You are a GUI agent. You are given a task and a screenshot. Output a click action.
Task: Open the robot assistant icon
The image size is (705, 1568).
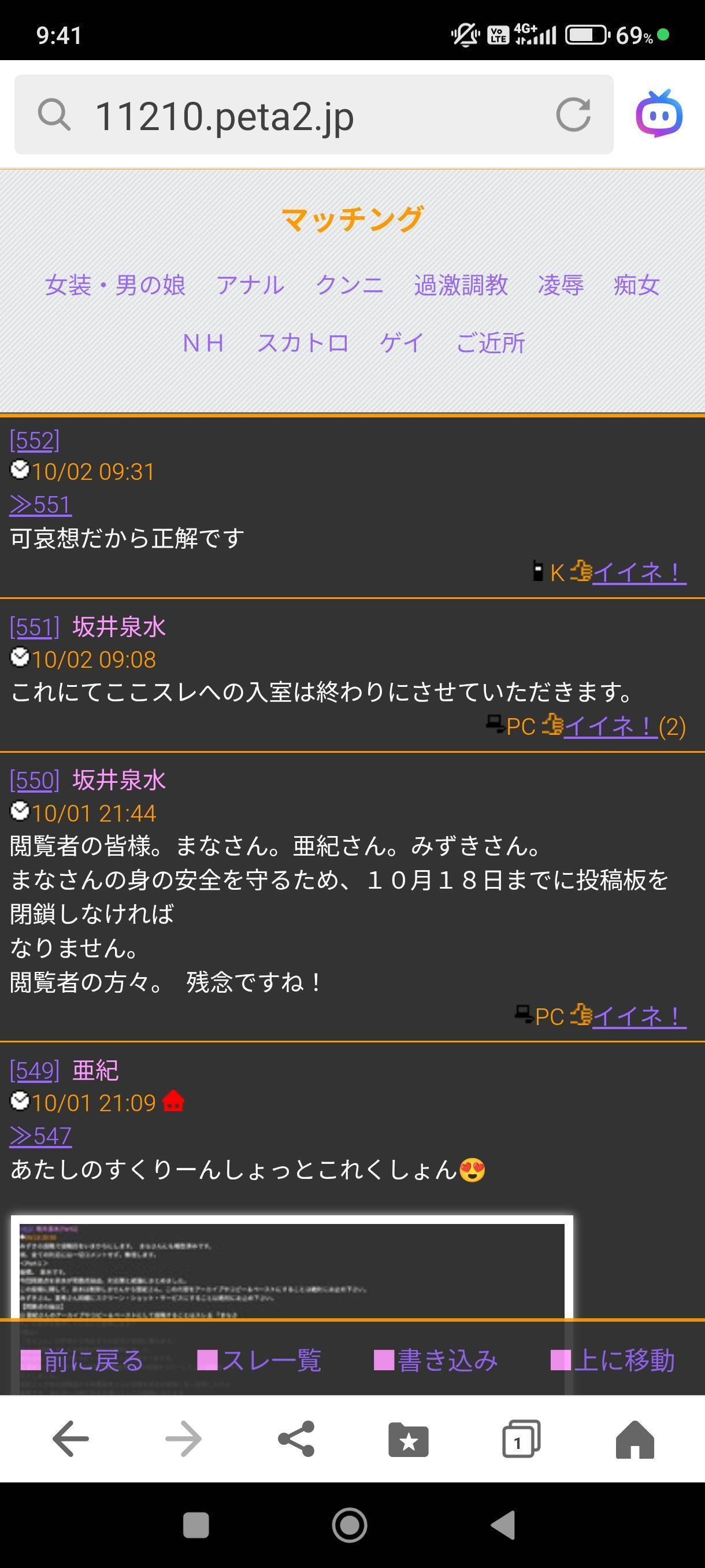[x=659, y=114]
